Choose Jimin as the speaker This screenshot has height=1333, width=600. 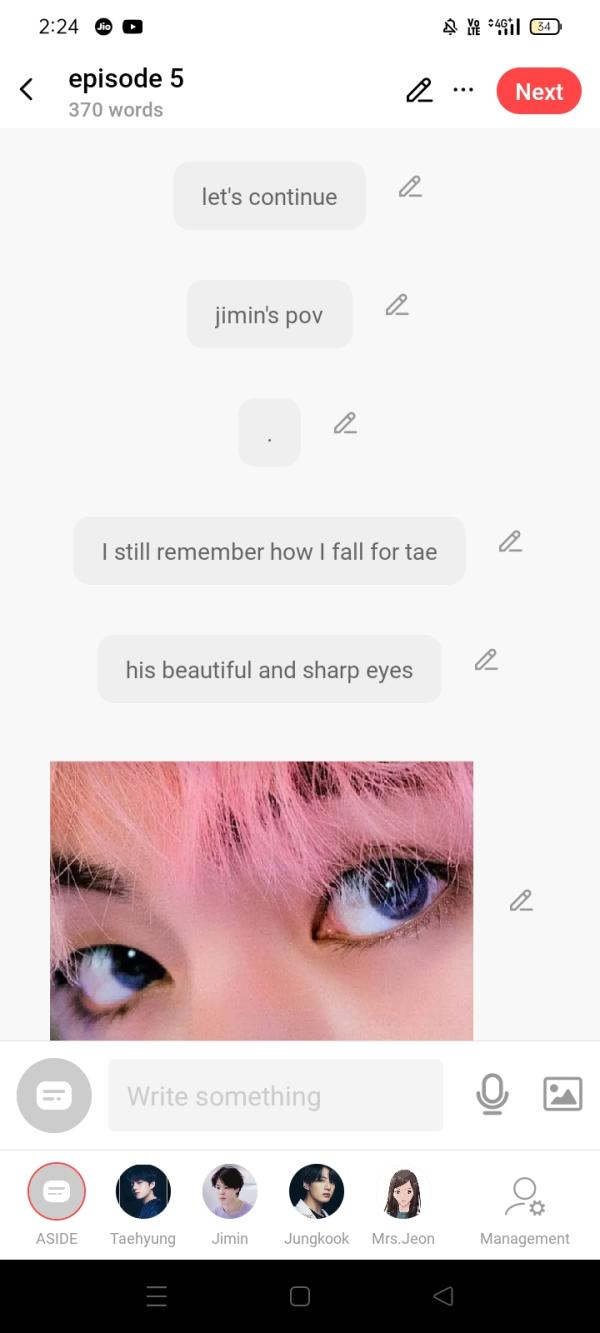click(x=229, y=1192)
